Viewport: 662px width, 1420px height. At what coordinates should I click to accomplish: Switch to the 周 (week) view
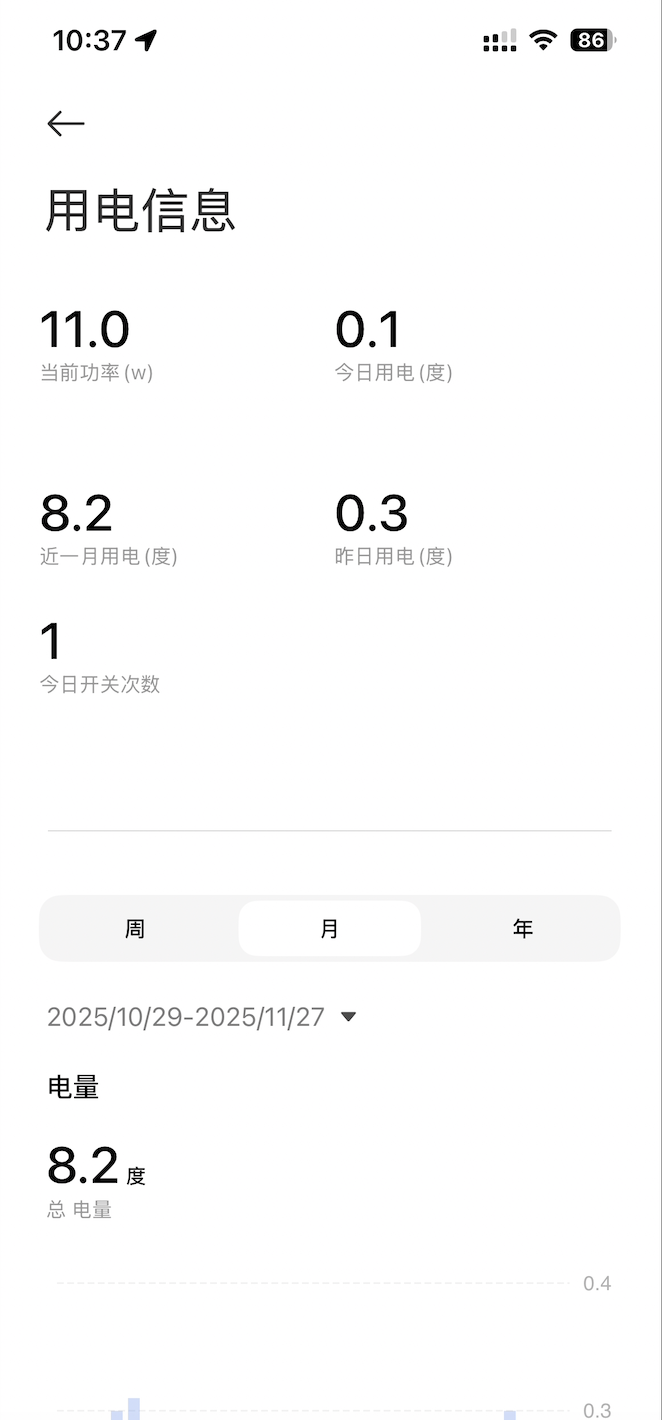coord(135,928)
